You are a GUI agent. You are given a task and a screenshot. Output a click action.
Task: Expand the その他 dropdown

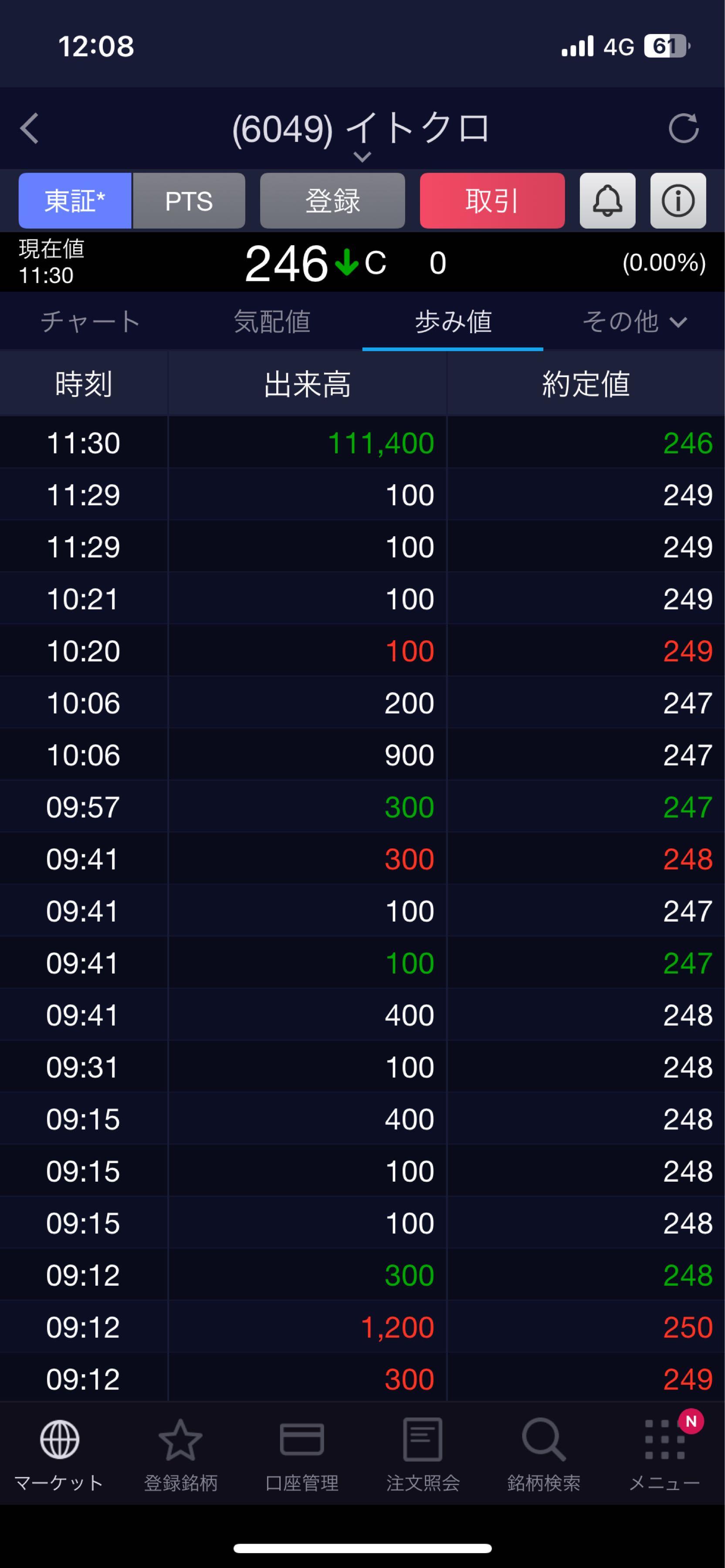tap(634, 321)
